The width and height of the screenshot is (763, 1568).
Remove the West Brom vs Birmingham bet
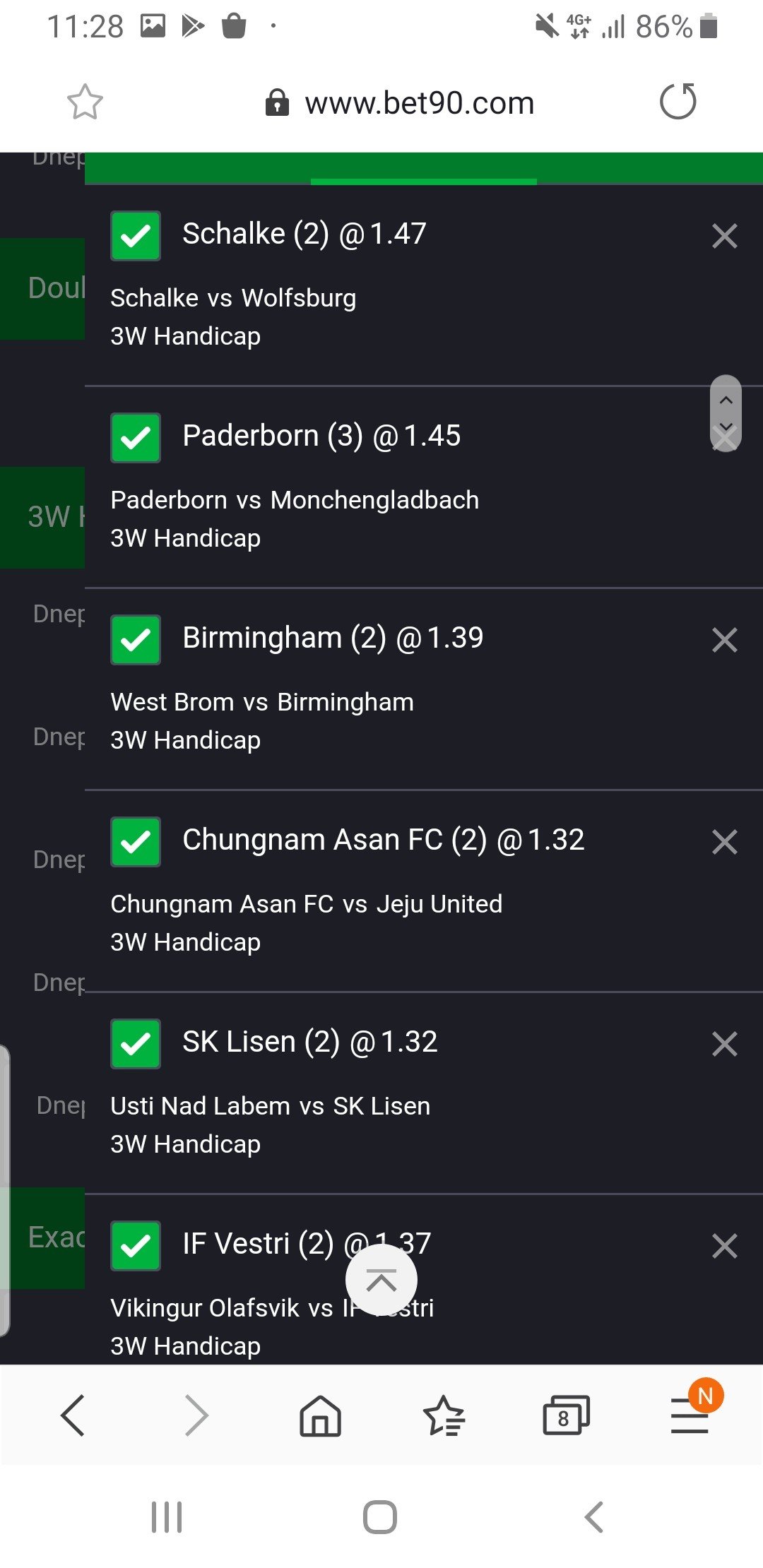724,640
